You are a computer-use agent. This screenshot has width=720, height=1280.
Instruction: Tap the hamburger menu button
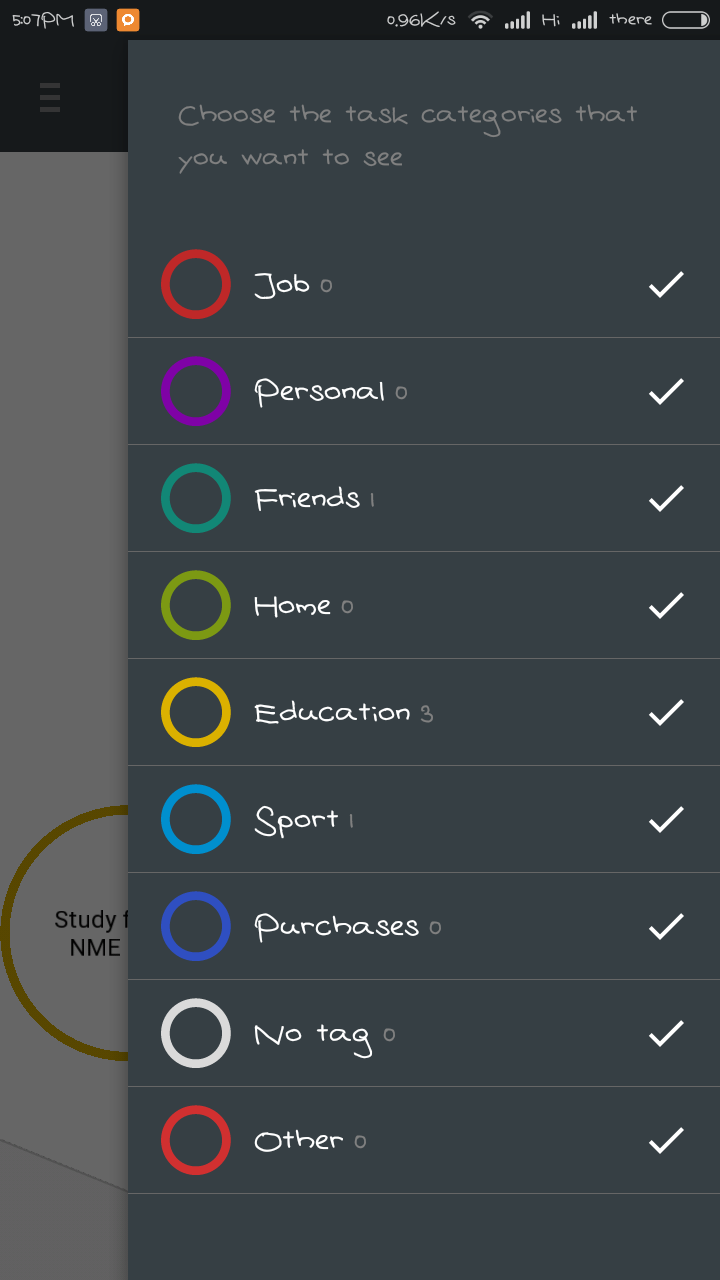point(50,98)
